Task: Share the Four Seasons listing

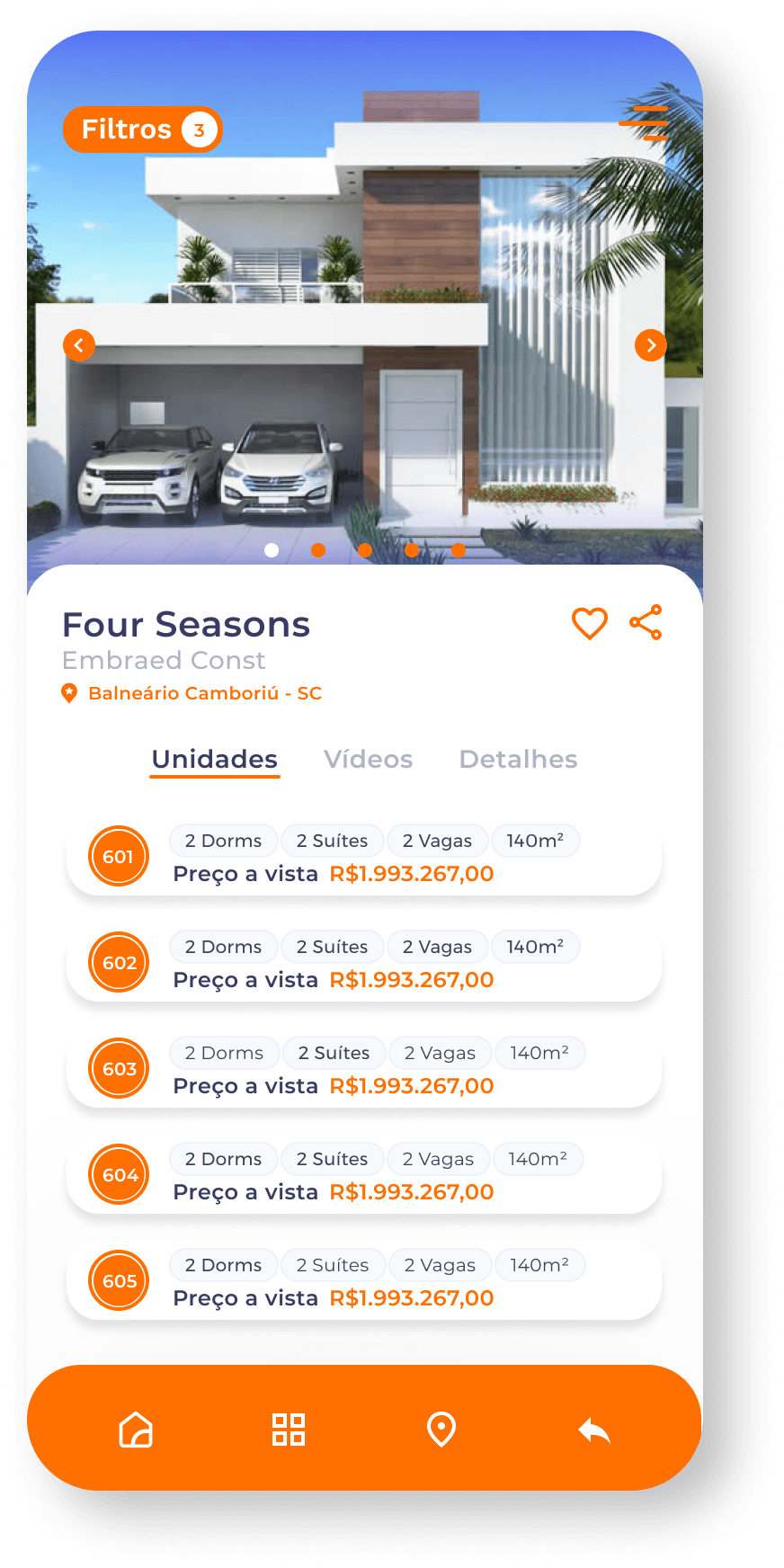Action: (646, 622)
